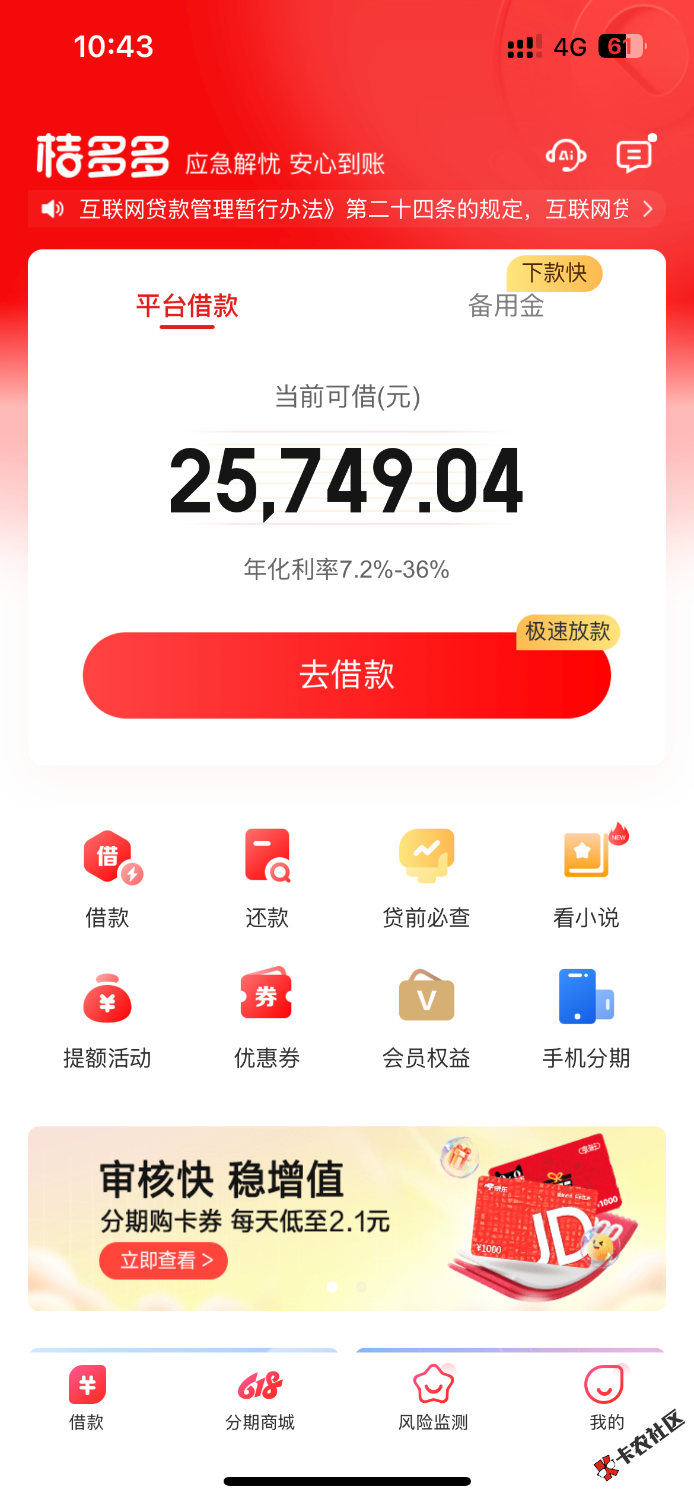
Task: Tap 立即查看 on the banner
Action: [x=164, y=1260]
